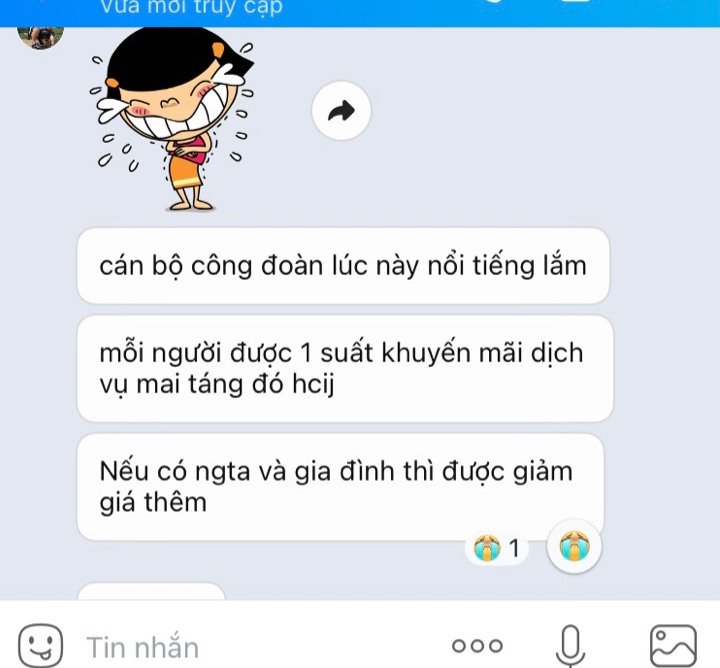The width and height of the screenshot is (720, 668).
Task: Record a voice message with microphone
Action: click(570, 645)
